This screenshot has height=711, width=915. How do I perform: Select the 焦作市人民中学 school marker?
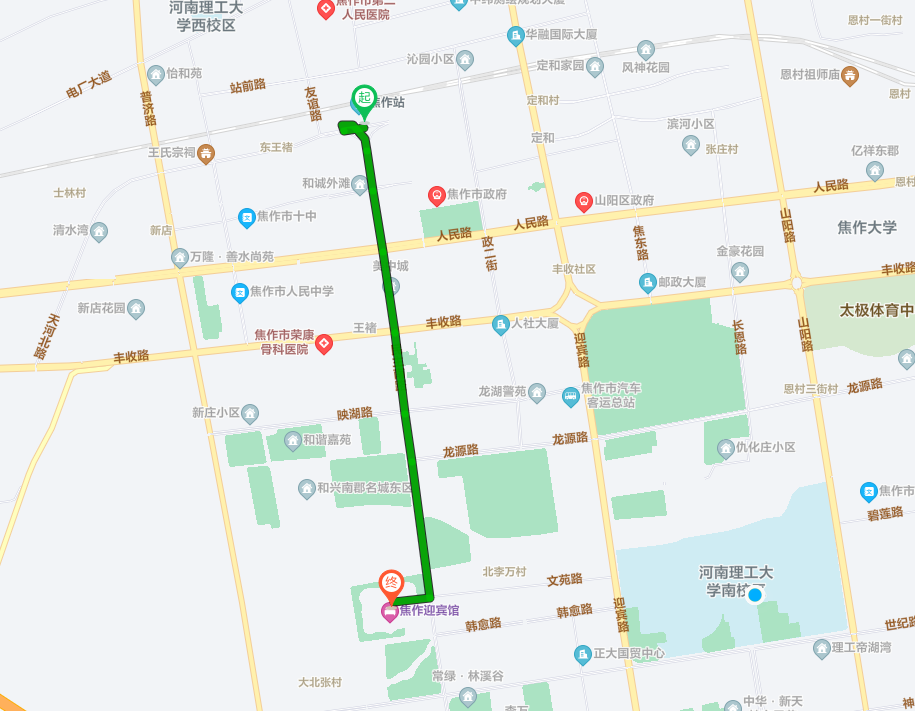tap(239, 292)
